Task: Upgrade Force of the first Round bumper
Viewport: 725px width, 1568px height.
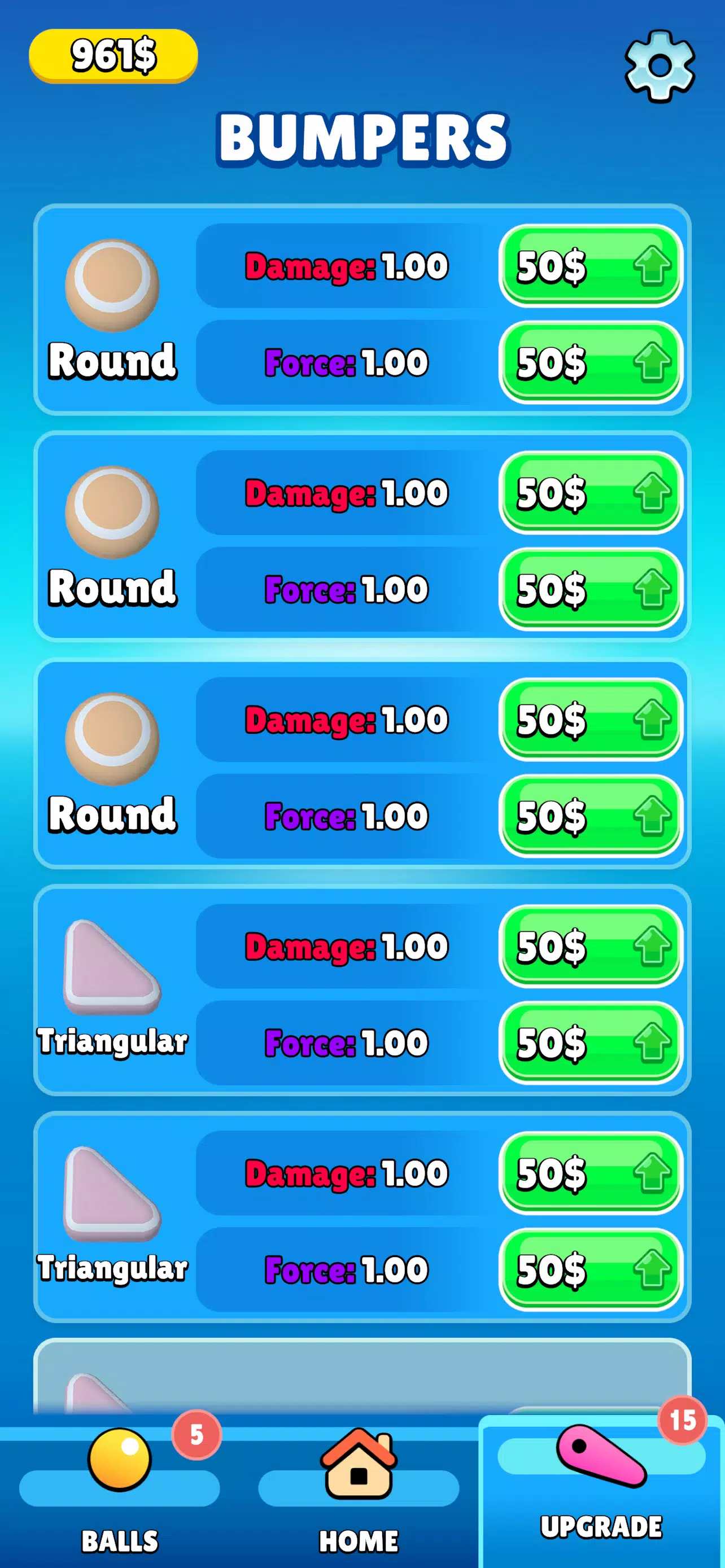Action: pos(591,362)
